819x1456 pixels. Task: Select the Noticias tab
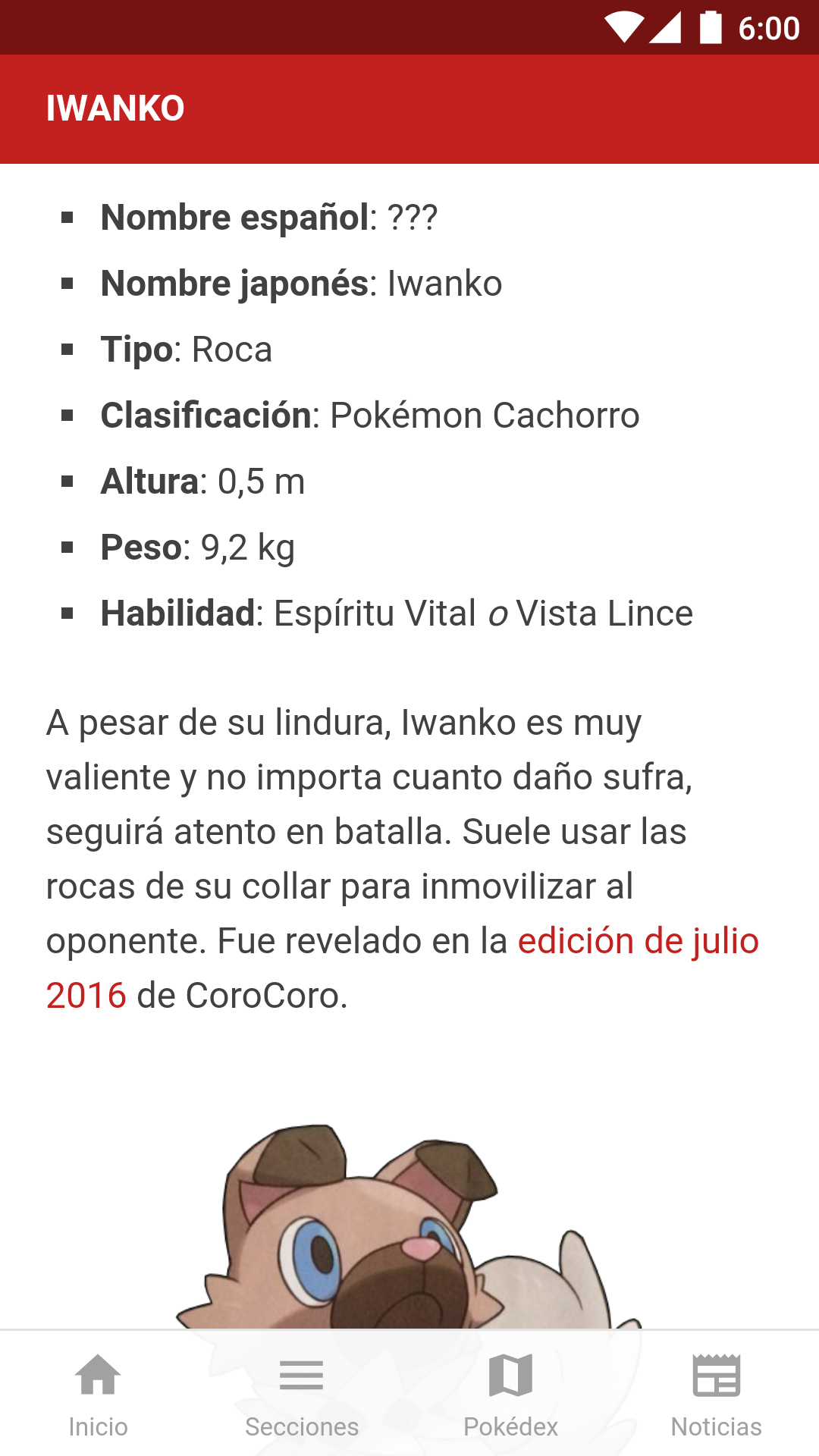(x=716, y=1394)
